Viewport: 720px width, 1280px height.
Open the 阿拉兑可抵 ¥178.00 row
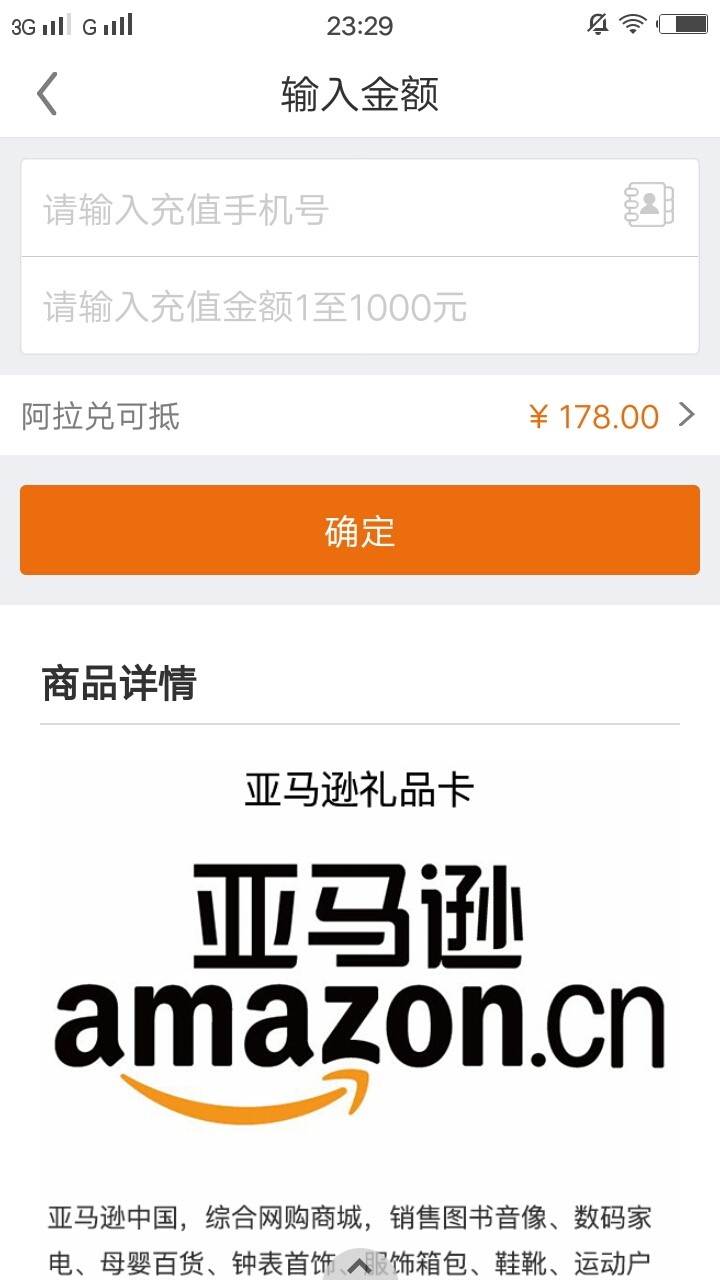360,415
